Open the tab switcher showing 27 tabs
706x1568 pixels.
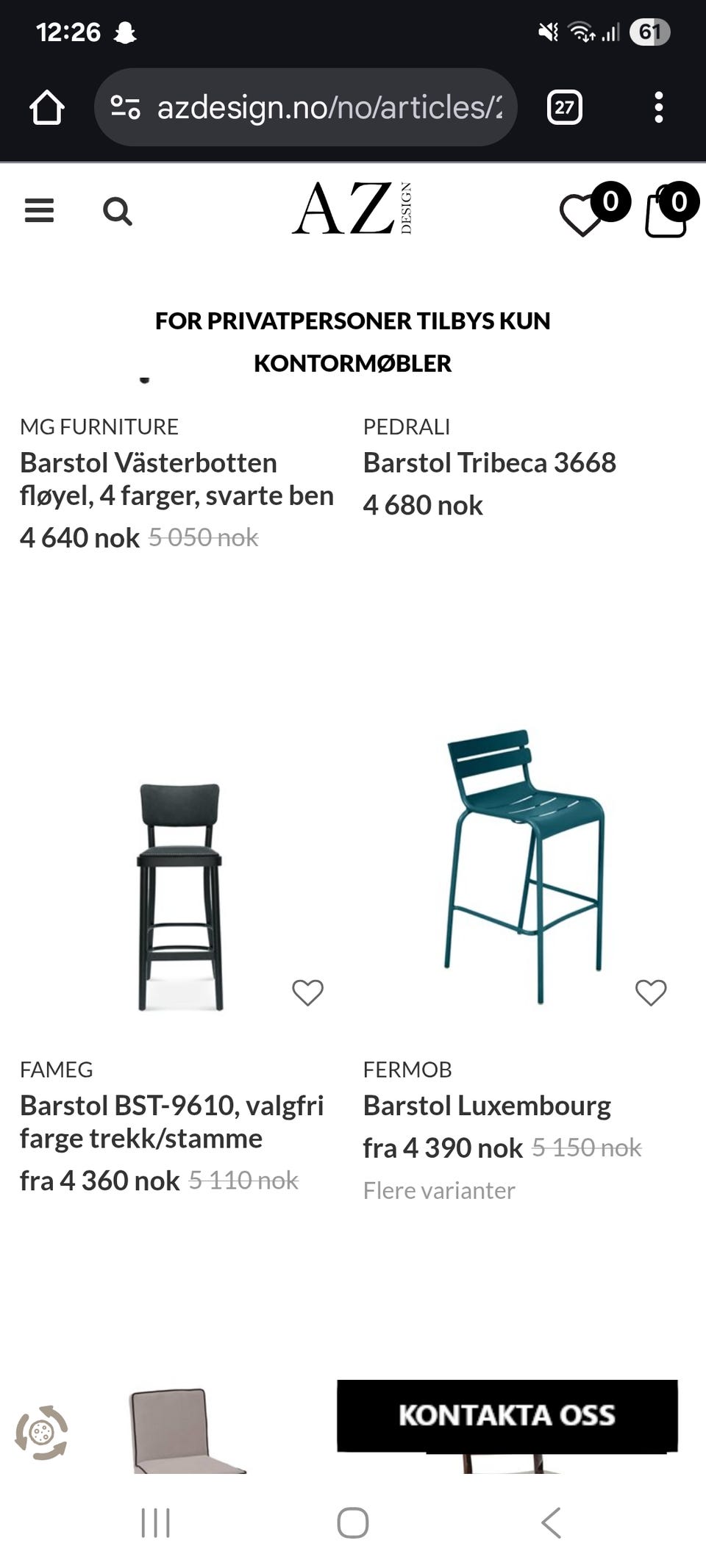click(564, 106)
